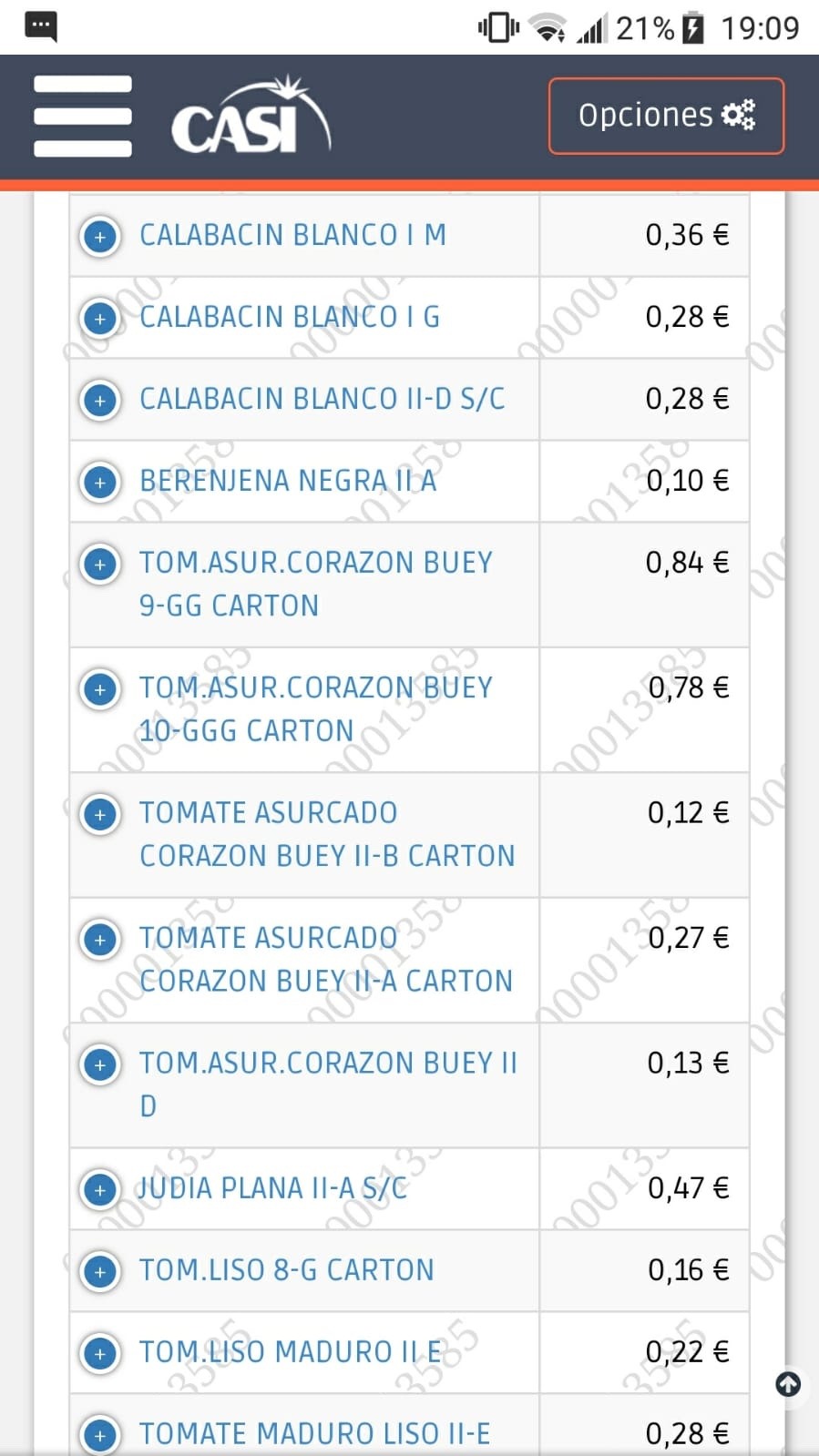
Task: Expand TOMATE ASURCADO CORAZON BUEY II-B CARTON
Action: [x=100, y=814]
